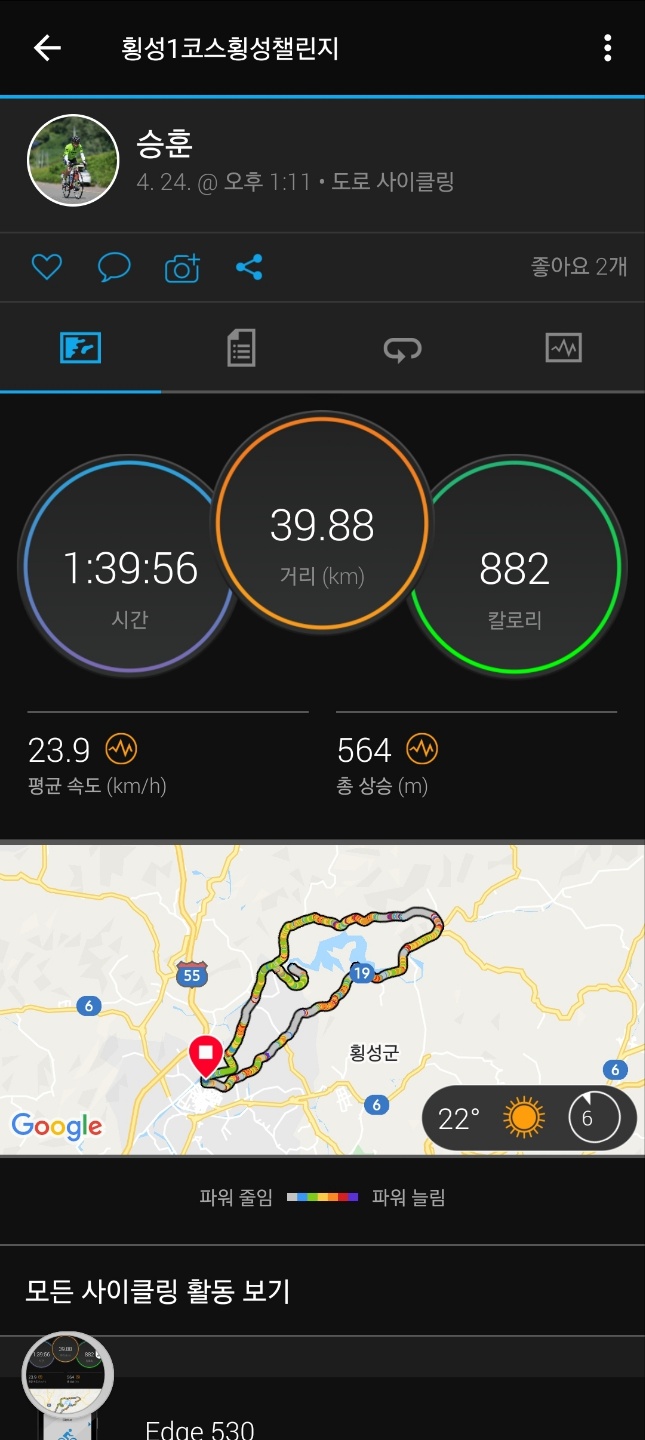Image resolution: width=645 pixels, height=1440 pixels.
Task: Open the three-dot overflow menu
Action: [607, 48]
